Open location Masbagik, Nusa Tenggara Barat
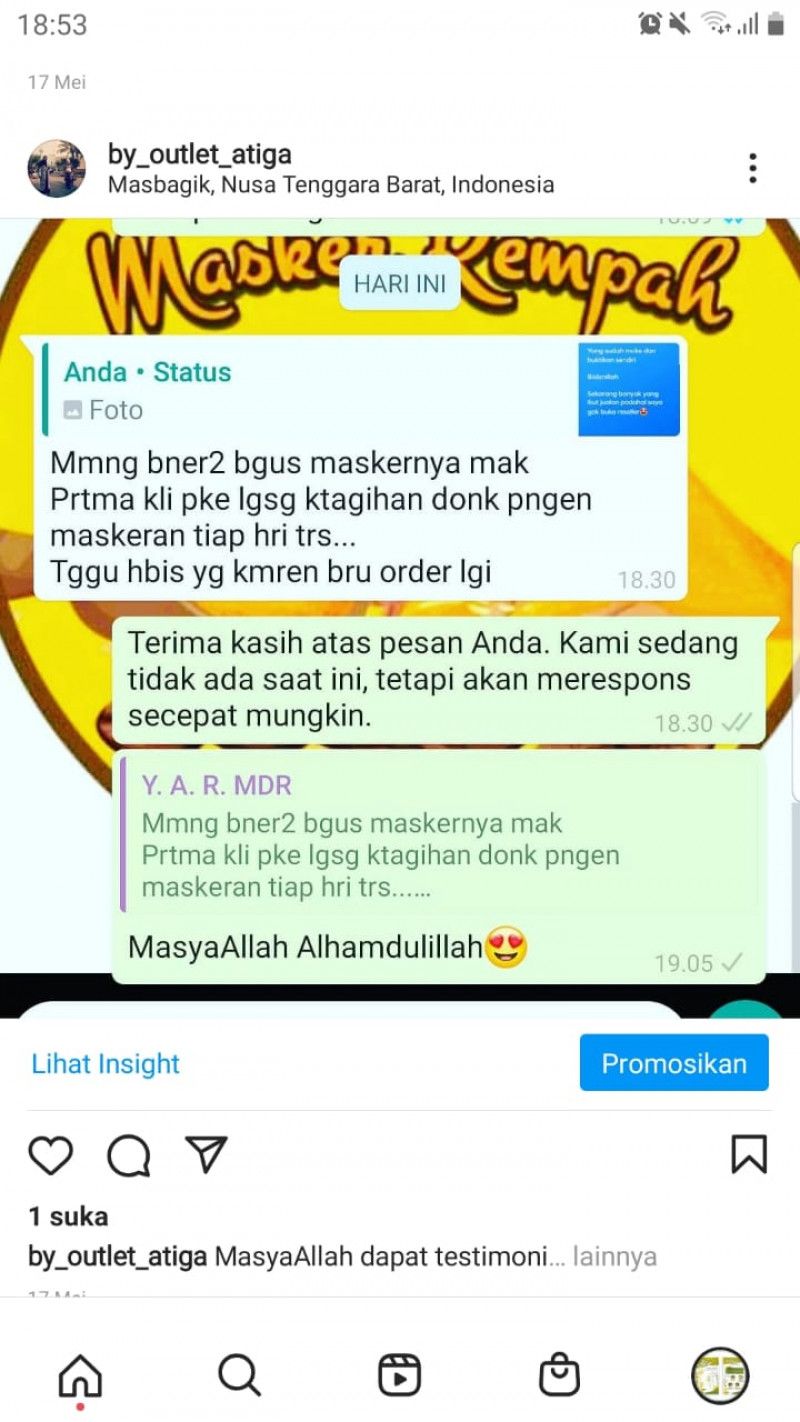This screenshot has width=800, height=1422. tap(330, 185)
